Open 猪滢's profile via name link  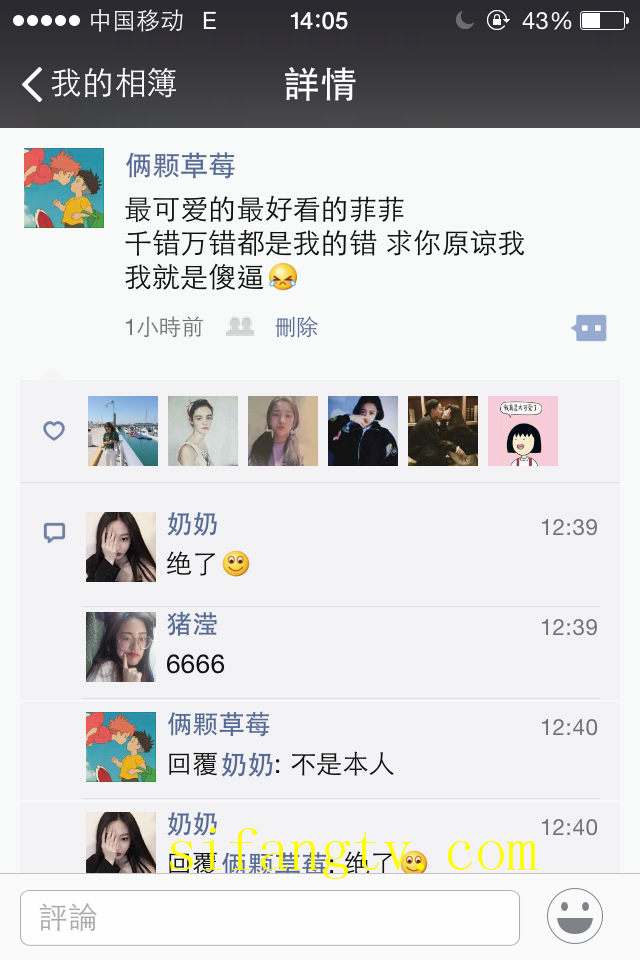click(192, 625)
